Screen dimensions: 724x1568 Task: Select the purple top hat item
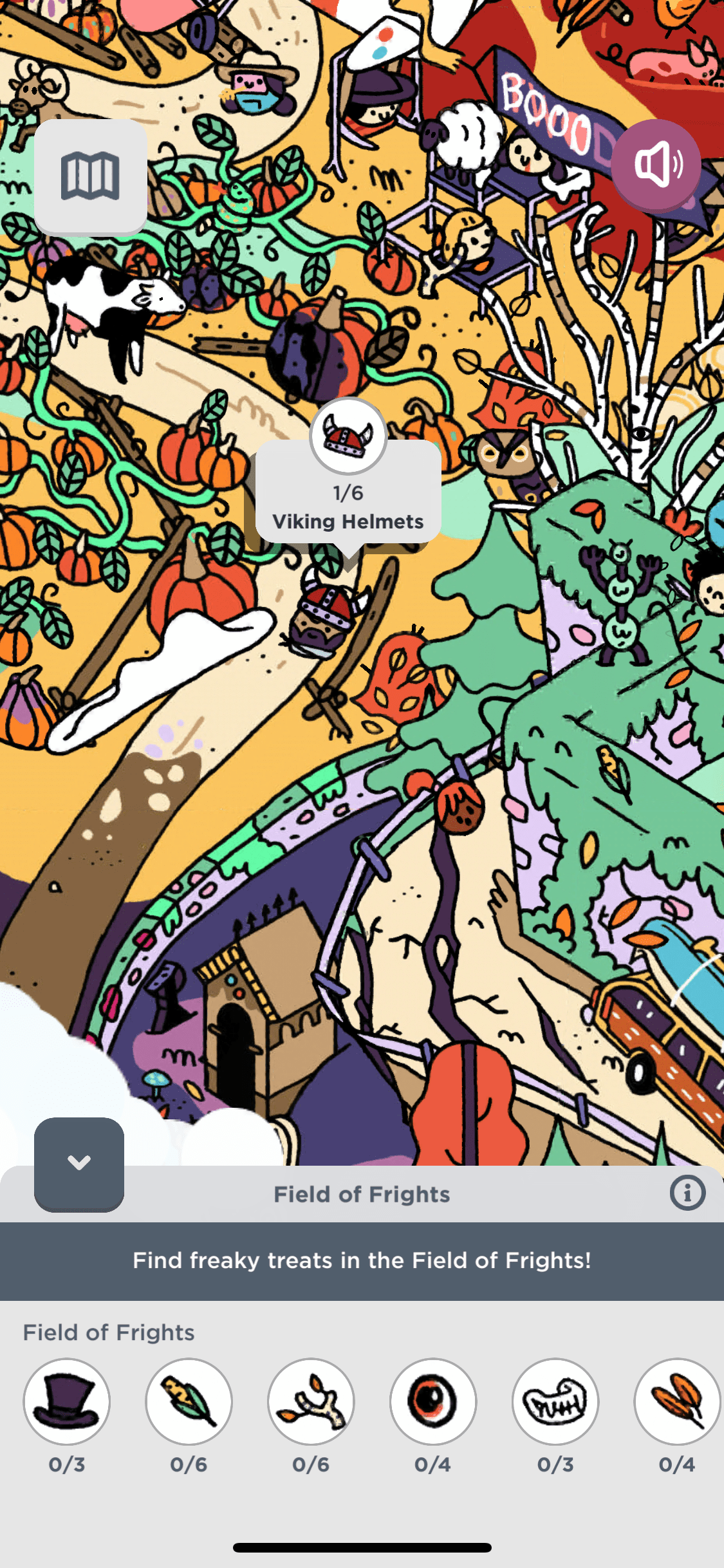tap(67, 1401)
